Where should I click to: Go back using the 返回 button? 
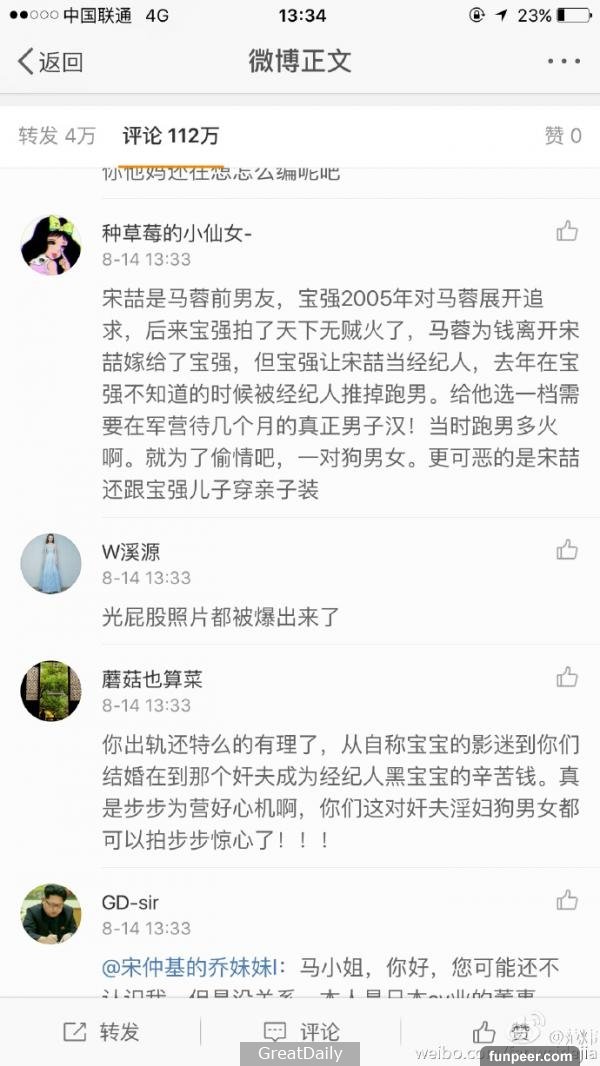click(x=50, y=62)
